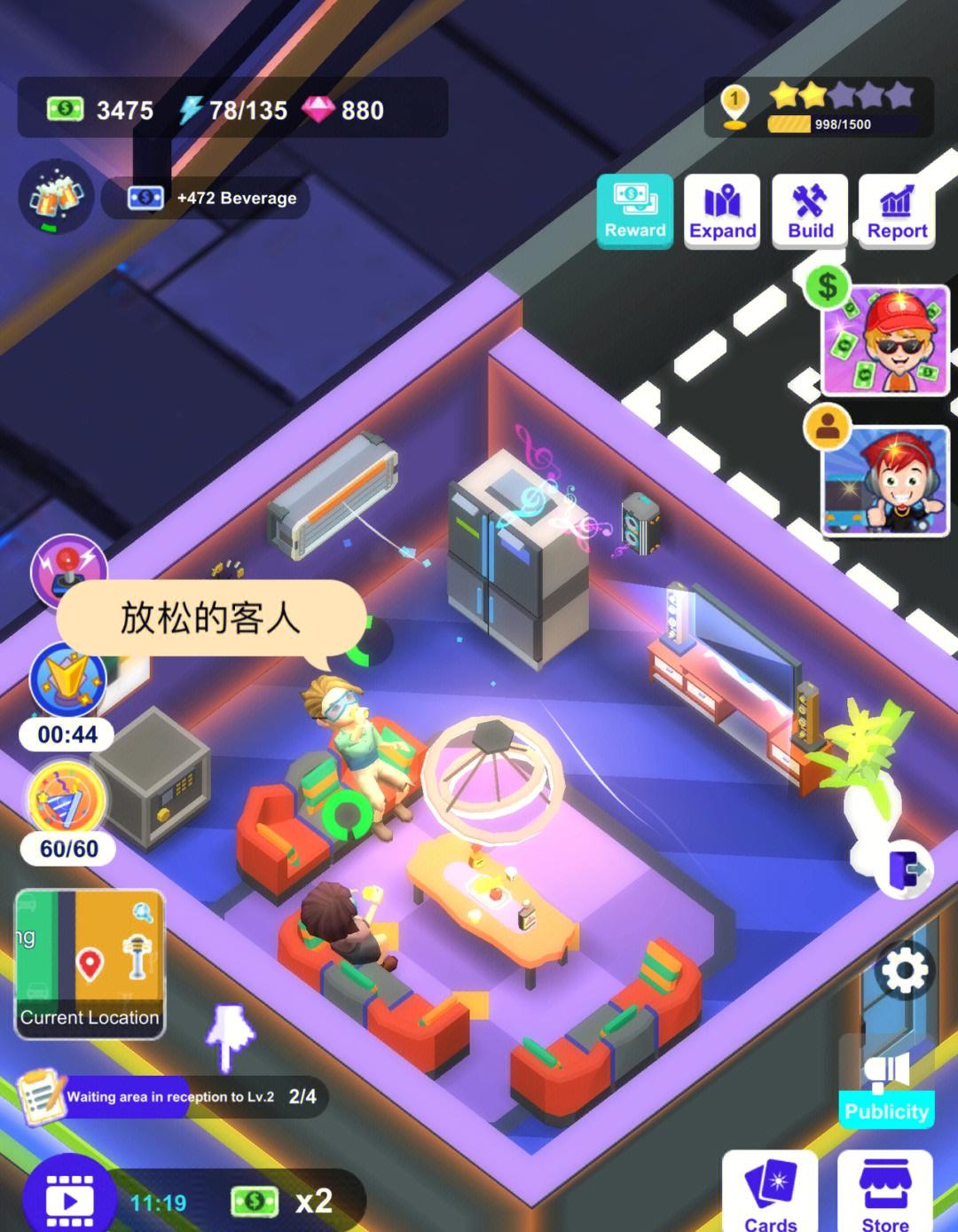Open the headphone boy staff card
The height and width of the screenshot is (1232, 958).
point(883,480)
